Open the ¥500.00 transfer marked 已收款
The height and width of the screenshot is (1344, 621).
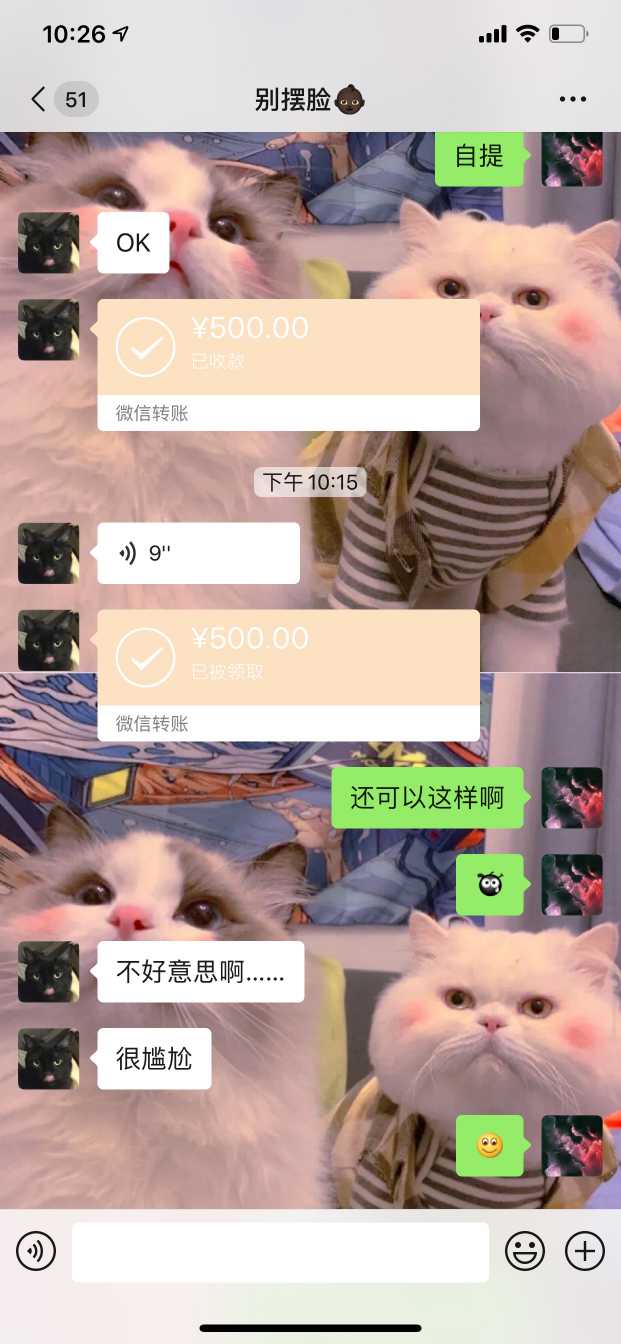click(288, 364)
